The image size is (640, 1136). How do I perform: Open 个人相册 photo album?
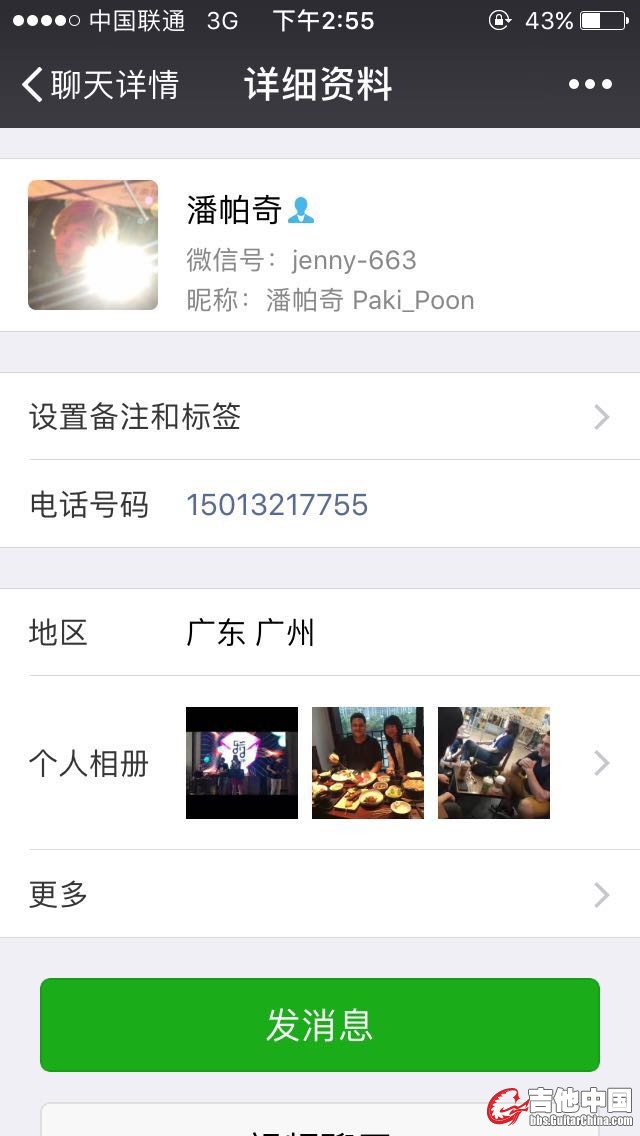[x=320, y=763]
